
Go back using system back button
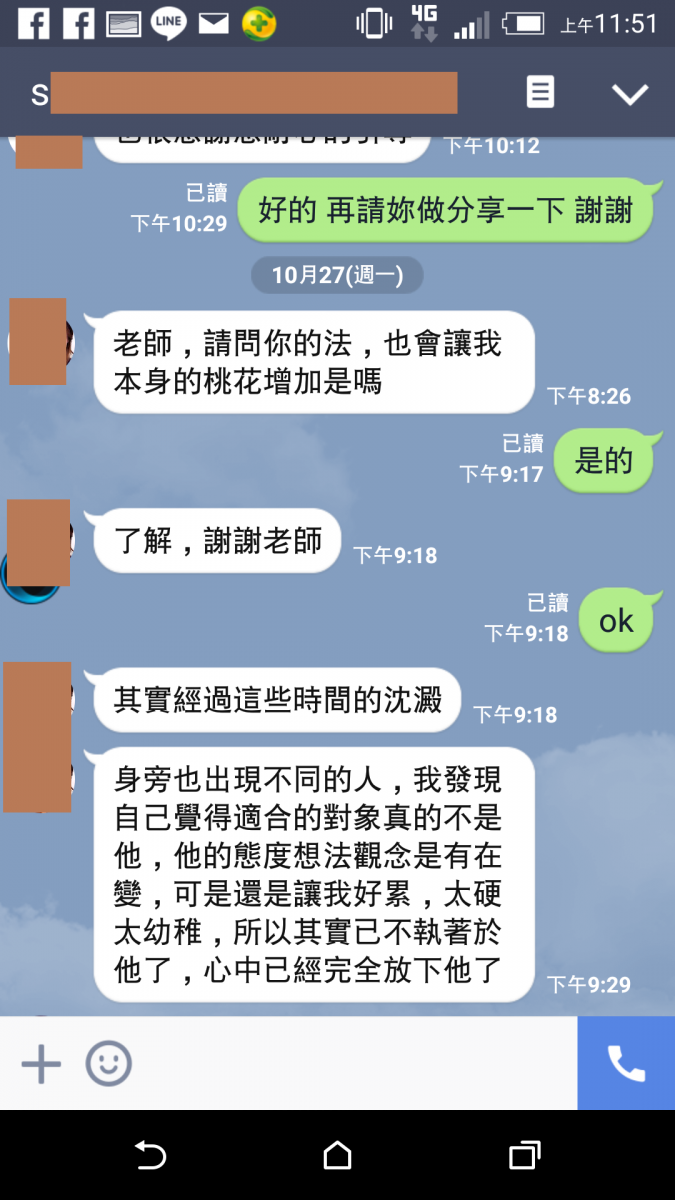(150, 1156)
